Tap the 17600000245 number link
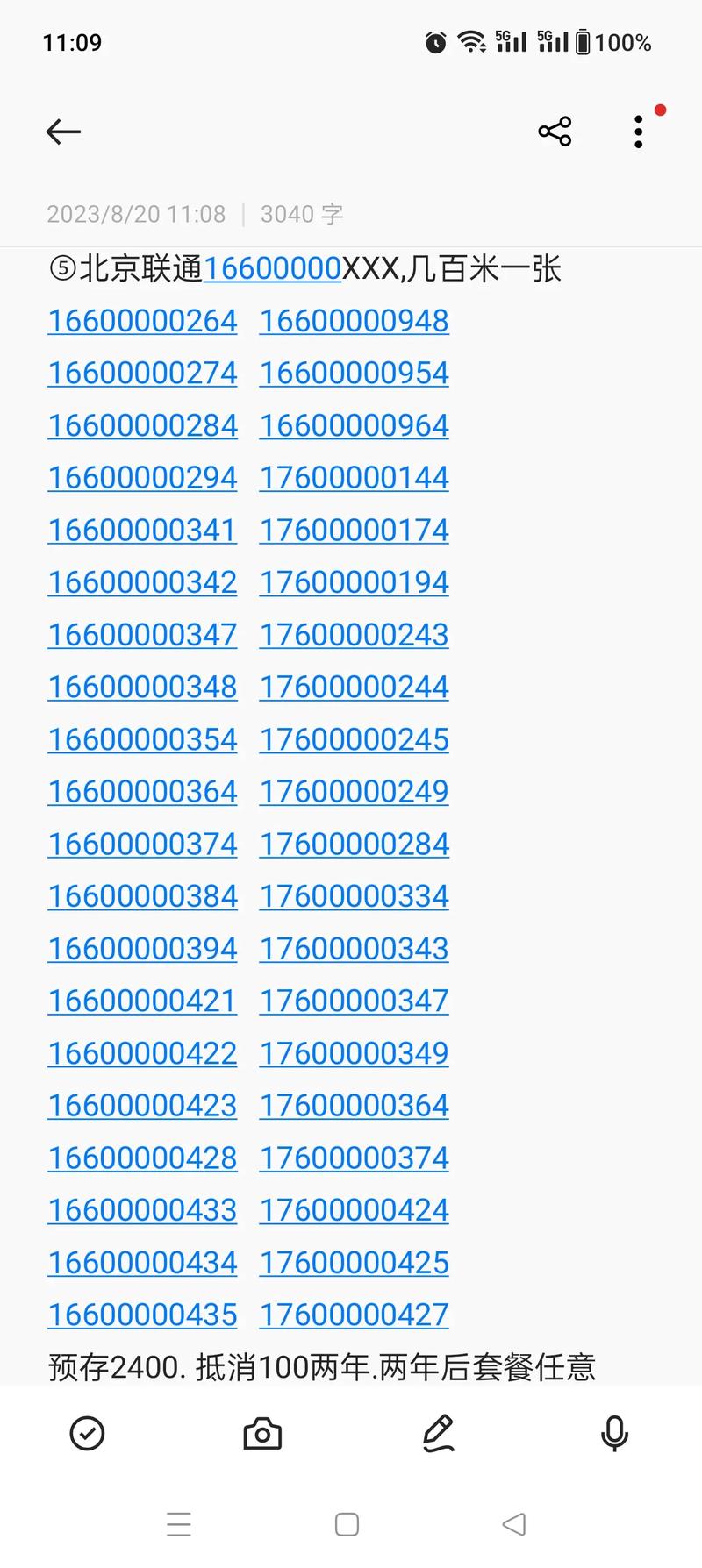 (x=354, y=739)
